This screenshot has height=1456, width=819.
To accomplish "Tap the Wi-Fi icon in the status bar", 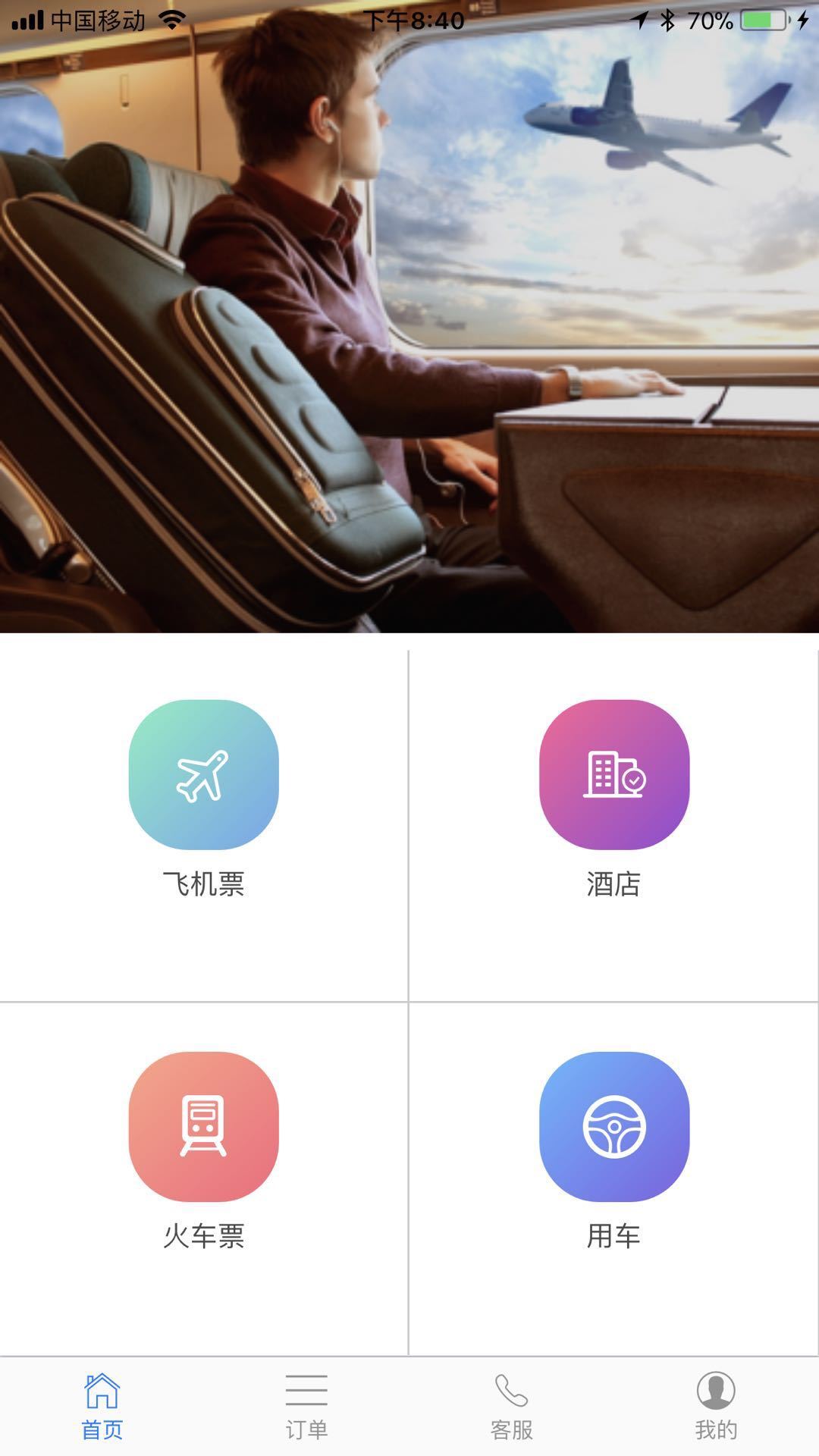I will point(173,20).
